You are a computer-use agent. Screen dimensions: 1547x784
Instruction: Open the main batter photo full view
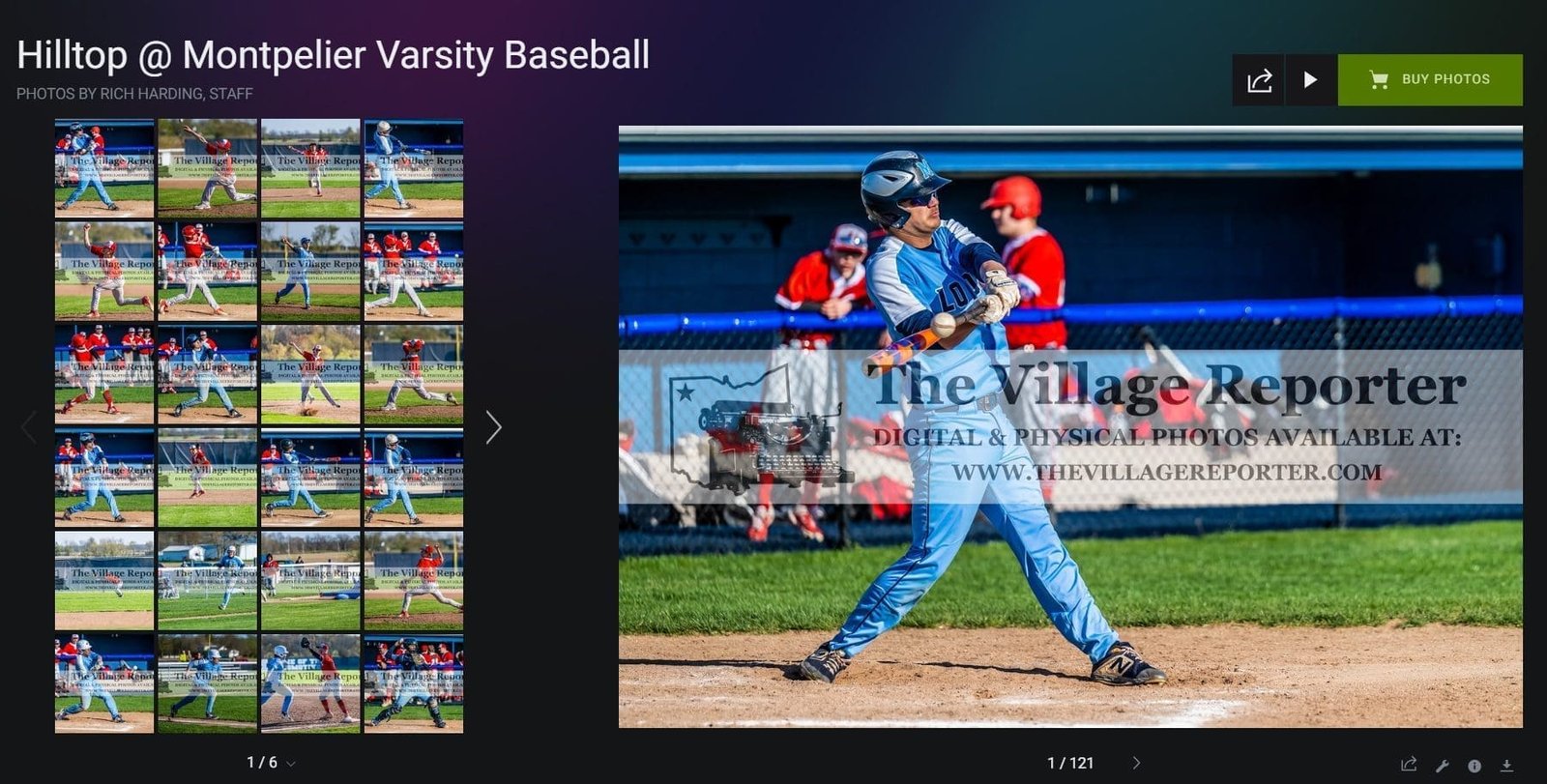1070,426
